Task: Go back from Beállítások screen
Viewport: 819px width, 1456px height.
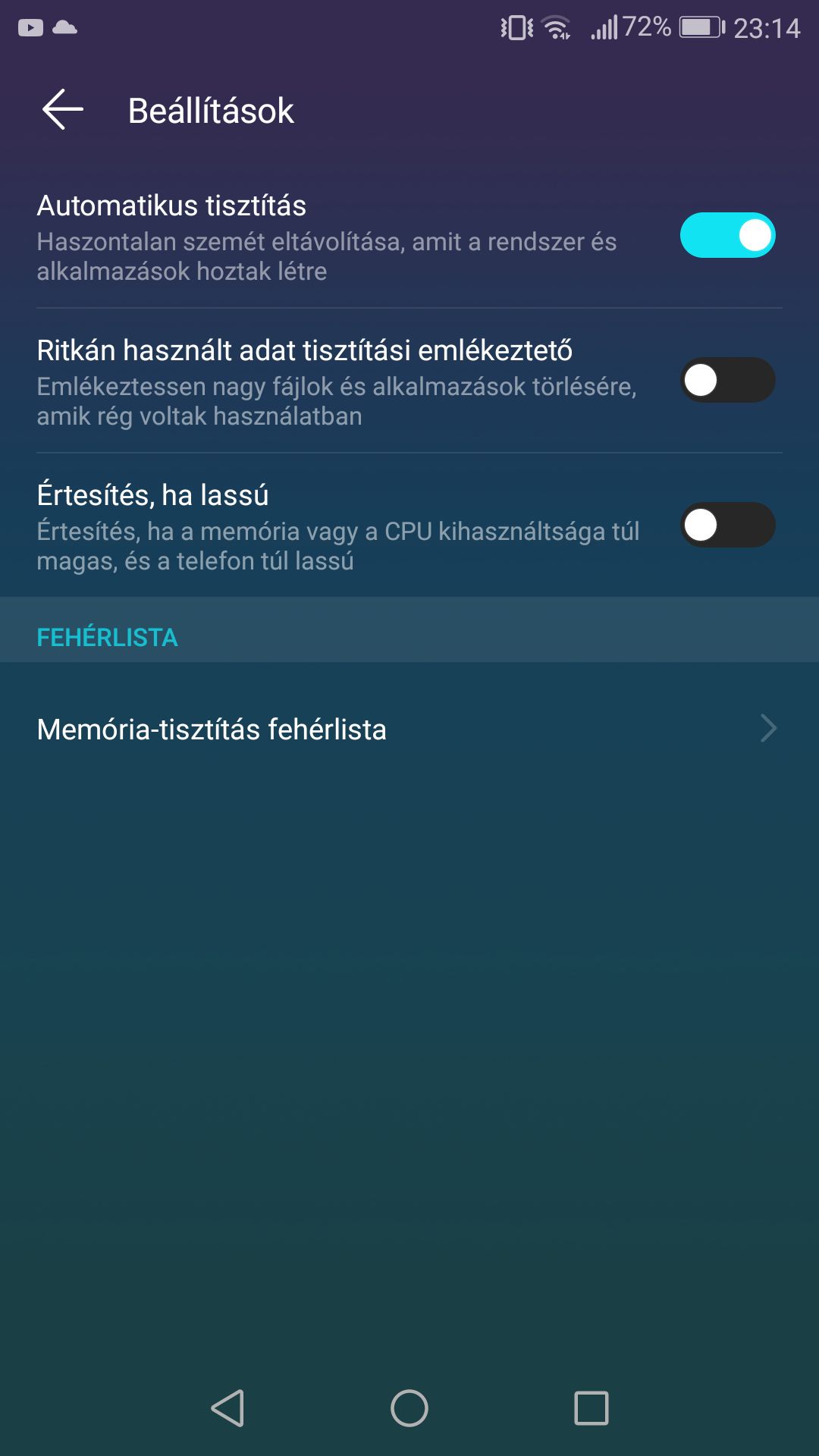Action: pyautogui.click(x=63, y=110)
